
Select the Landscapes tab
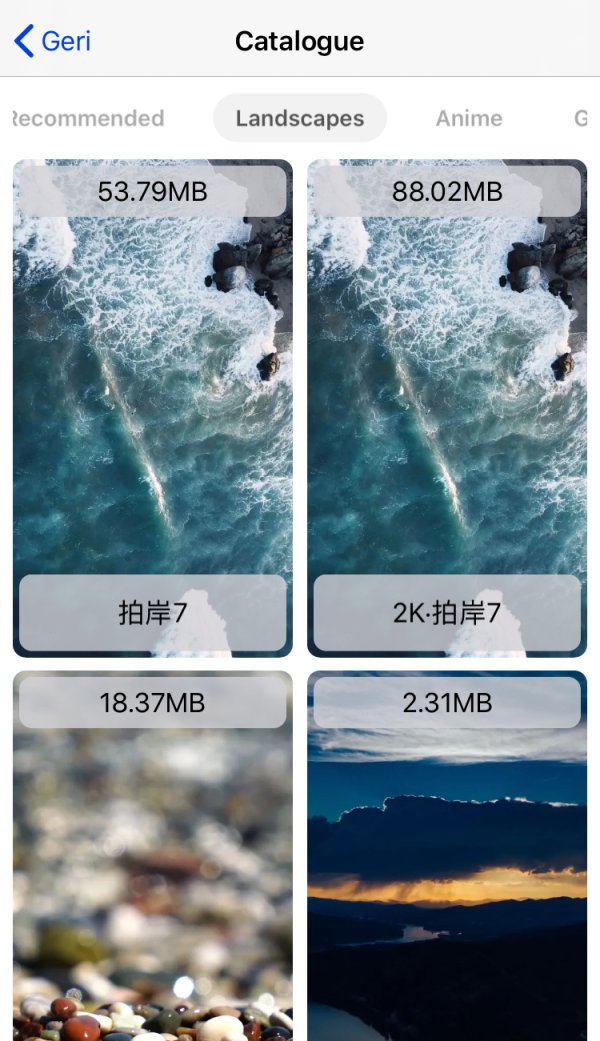point(300,118)
